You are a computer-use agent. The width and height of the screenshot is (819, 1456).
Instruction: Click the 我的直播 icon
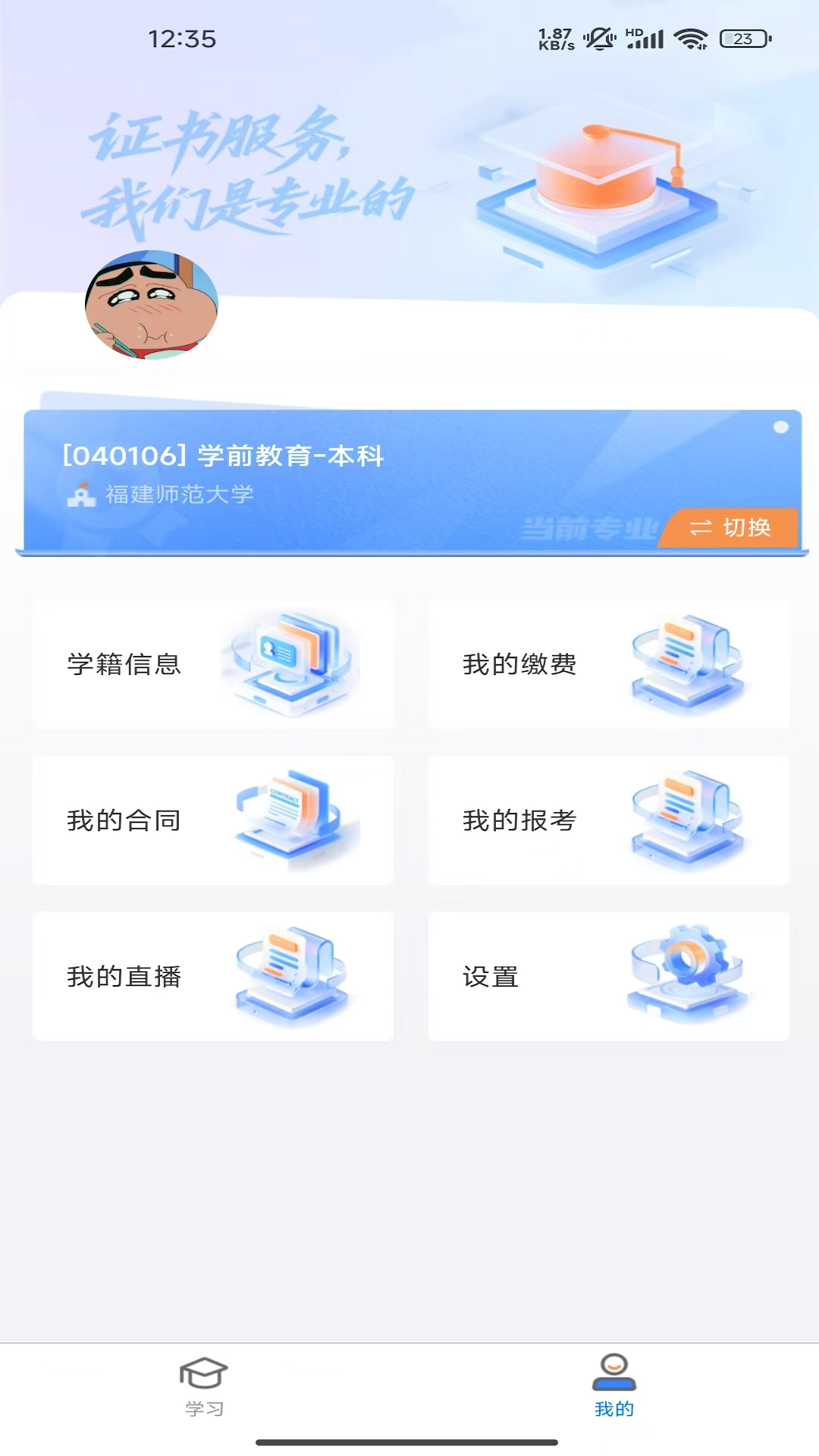pyautogui.click(x=290, y=977)
